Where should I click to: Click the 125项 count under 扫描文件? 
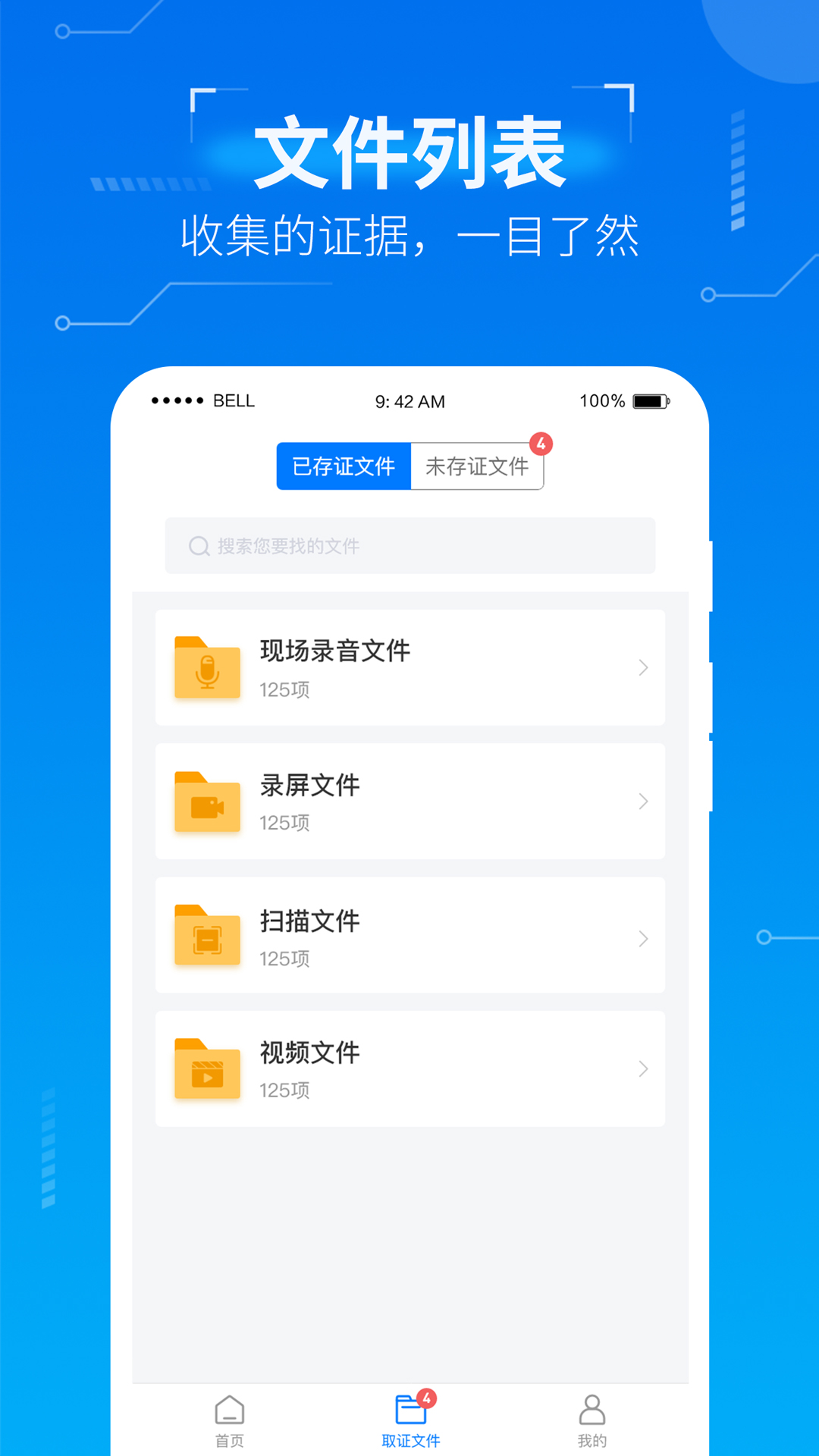[x=284, y=959]
